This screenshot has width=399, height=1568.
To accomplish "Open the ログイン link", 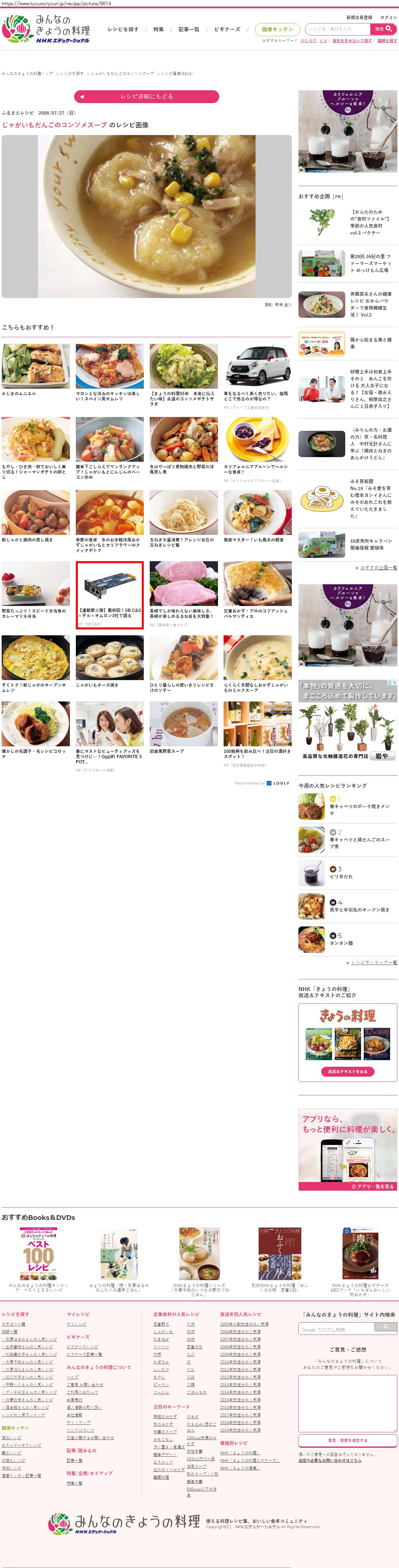I will pyautogui.click(x=388, y=18).
